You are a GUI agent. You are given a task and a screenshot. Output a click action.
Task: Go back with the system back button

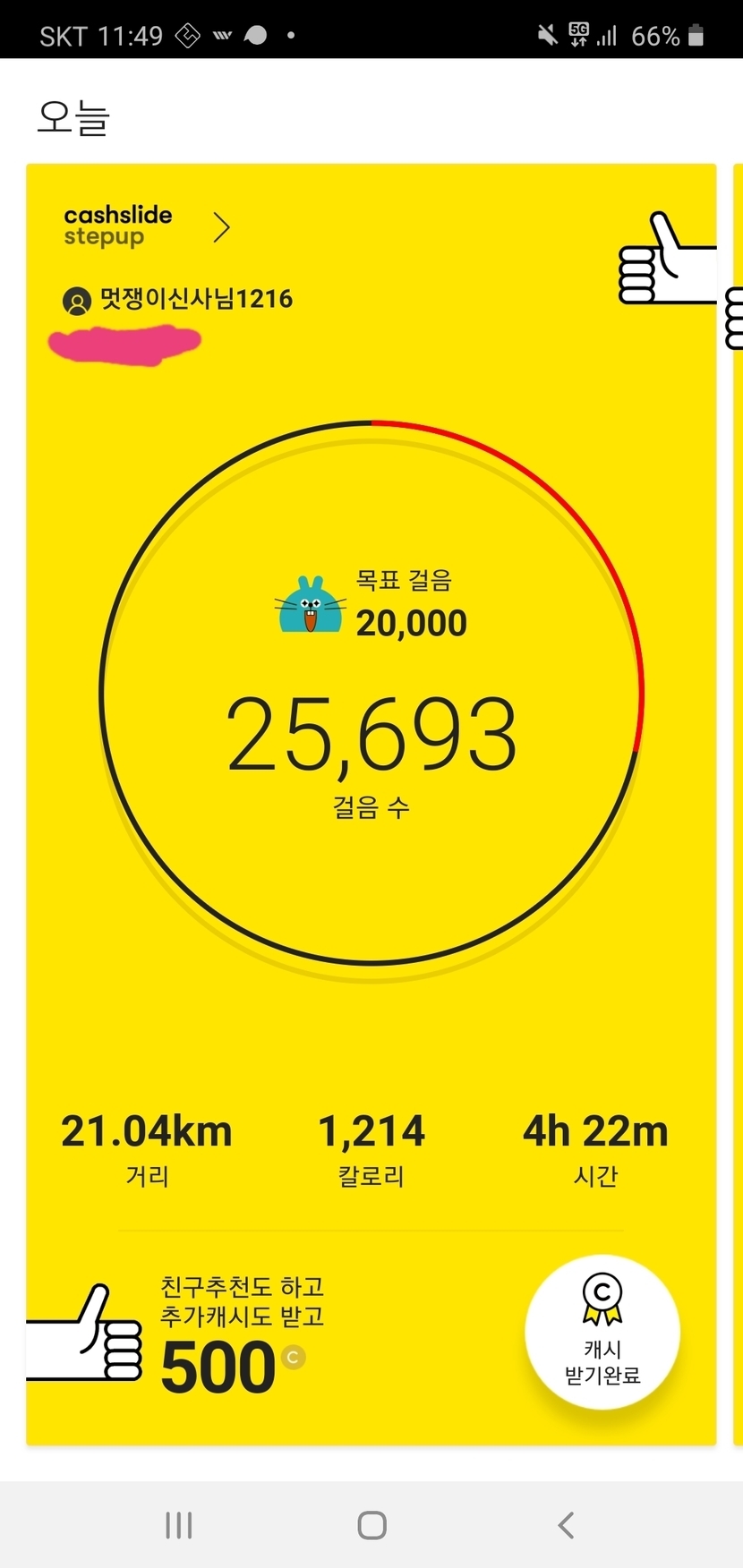[565, 1525]
